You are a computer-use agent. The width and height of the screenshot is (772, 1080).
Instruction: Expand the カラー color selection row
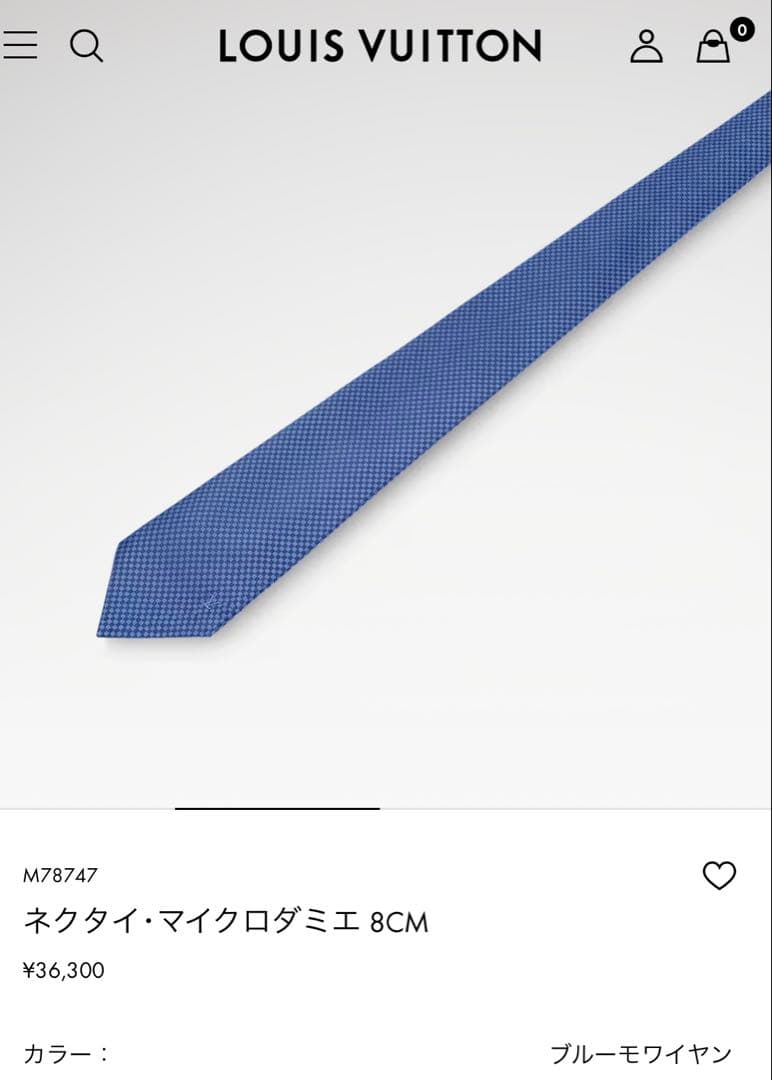pos(386,1052)
